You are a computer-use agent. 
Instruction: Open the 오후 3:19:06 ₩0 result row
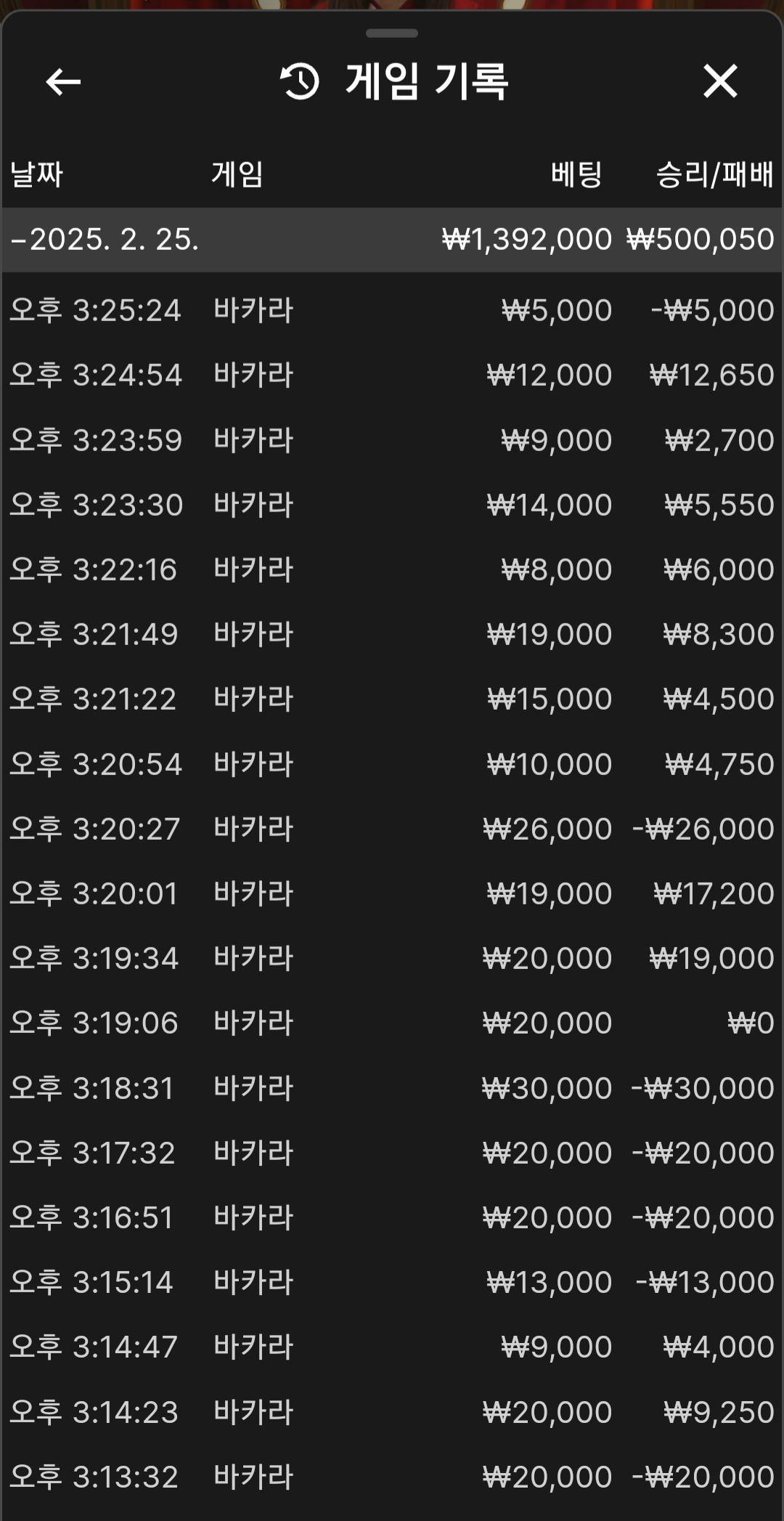coord(392,1023)
